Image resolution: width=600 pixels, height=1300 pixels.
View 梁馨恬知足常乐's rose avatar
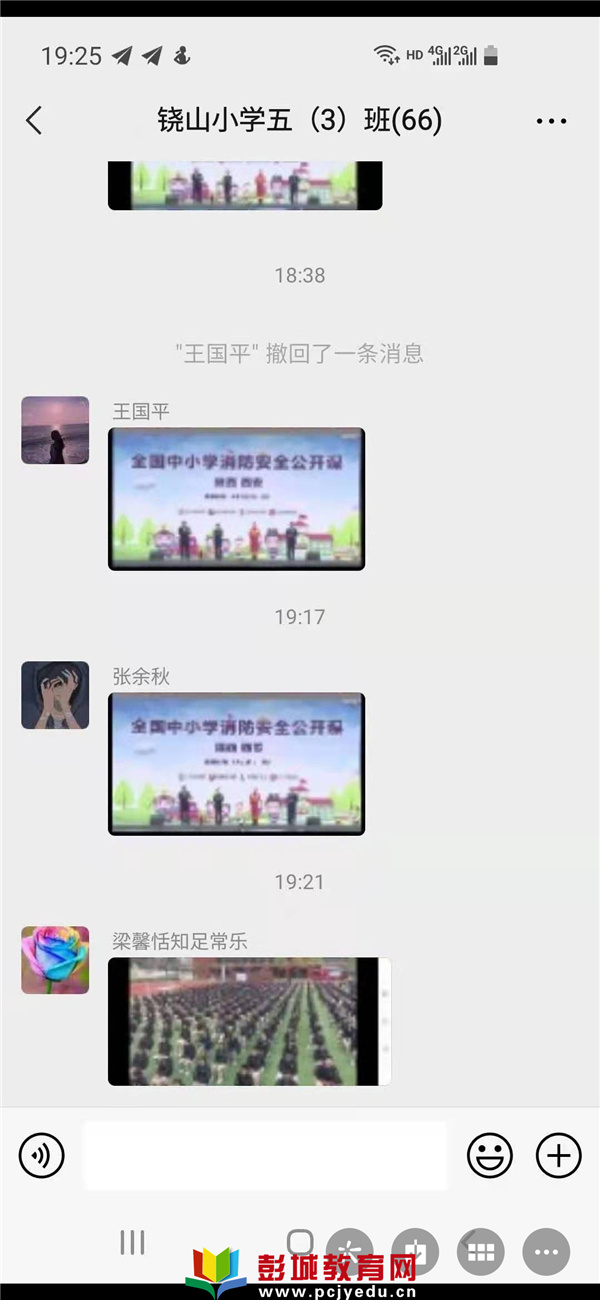coord(55,960)
